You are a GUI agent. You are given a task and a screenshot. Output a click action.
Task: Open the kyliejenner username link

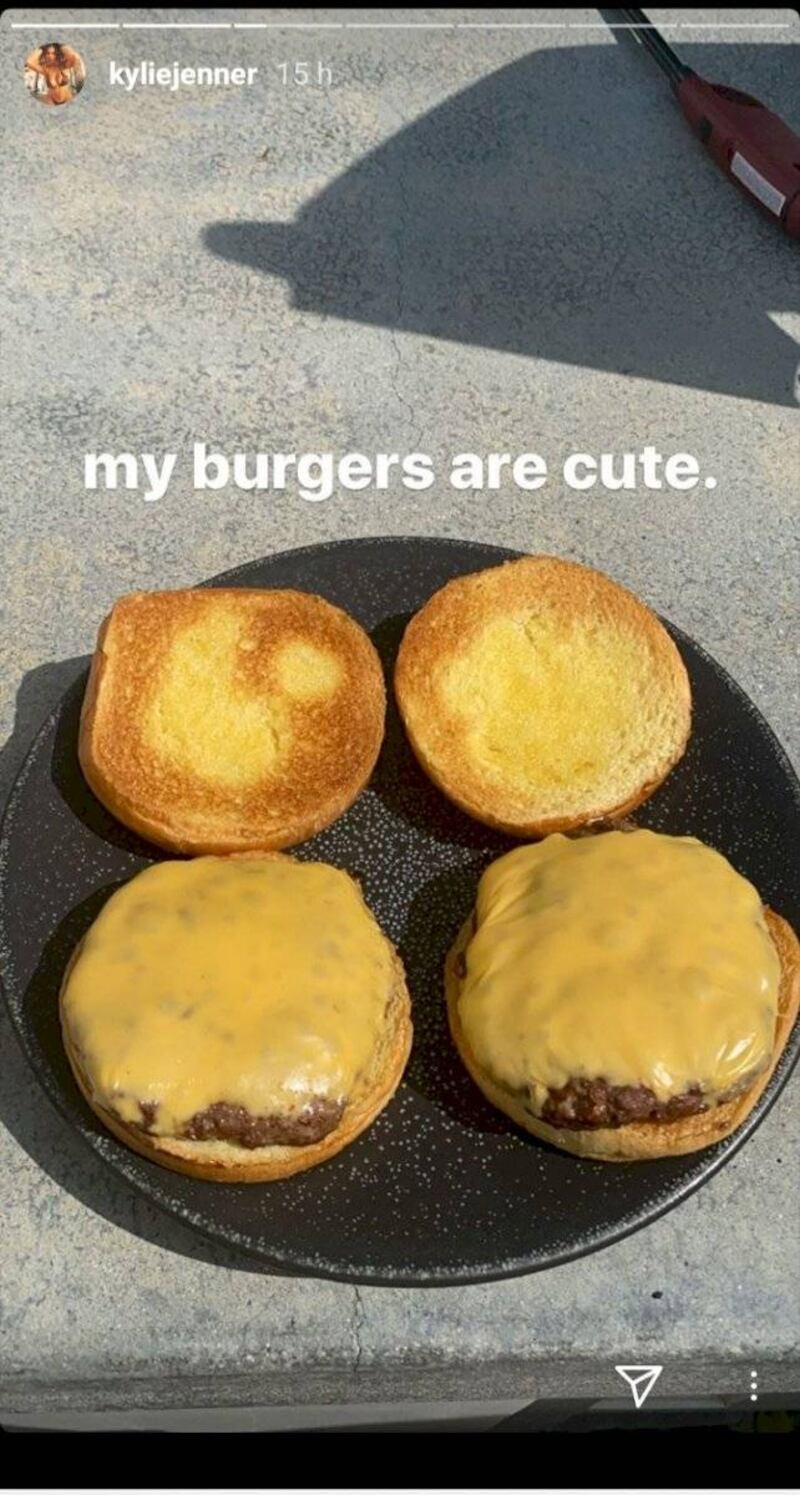tap(183, 74)
